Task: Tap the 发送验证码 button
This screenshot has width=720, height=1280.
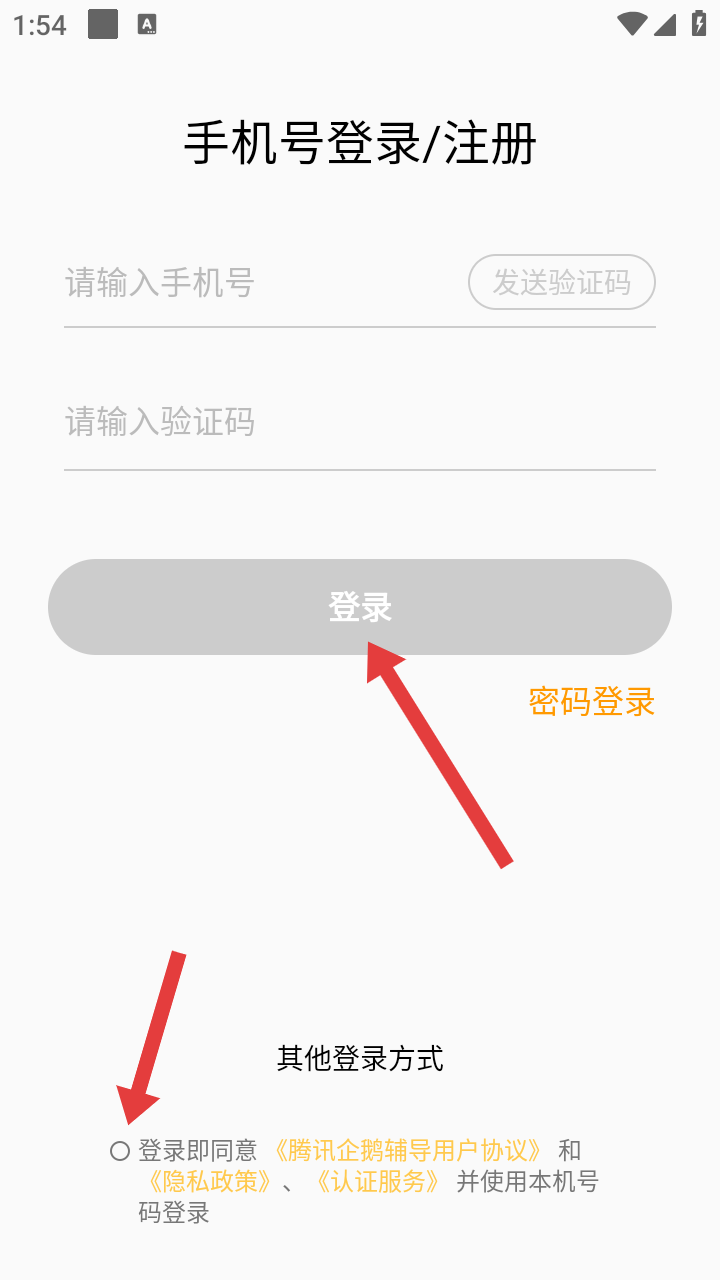Action: point(562,283)
